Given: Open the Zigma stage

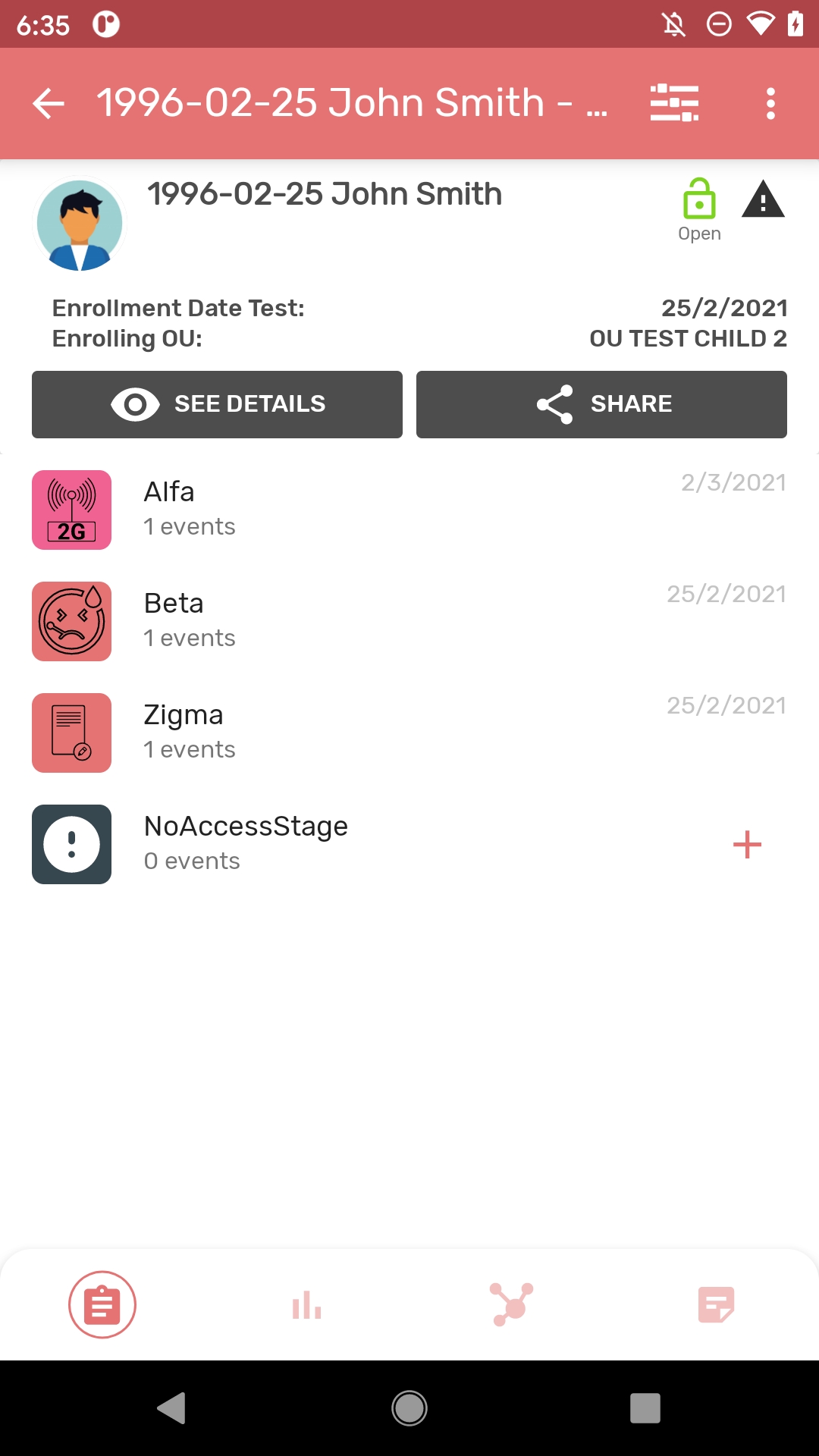Looking at the screenshot, I should (x=409, y=733).
